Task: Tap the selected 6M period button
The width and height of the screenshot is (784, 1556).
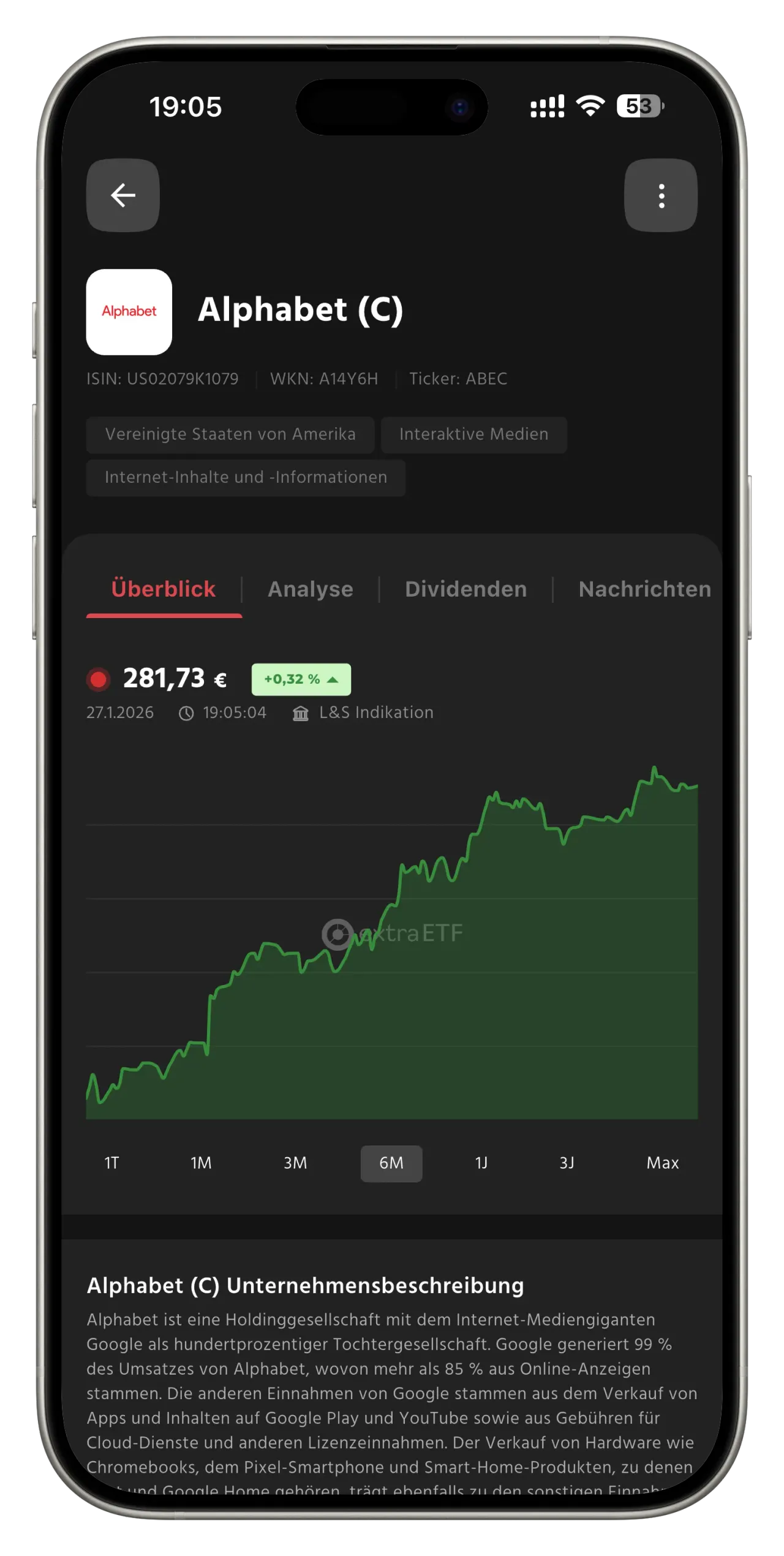Action: [391, 1163]
